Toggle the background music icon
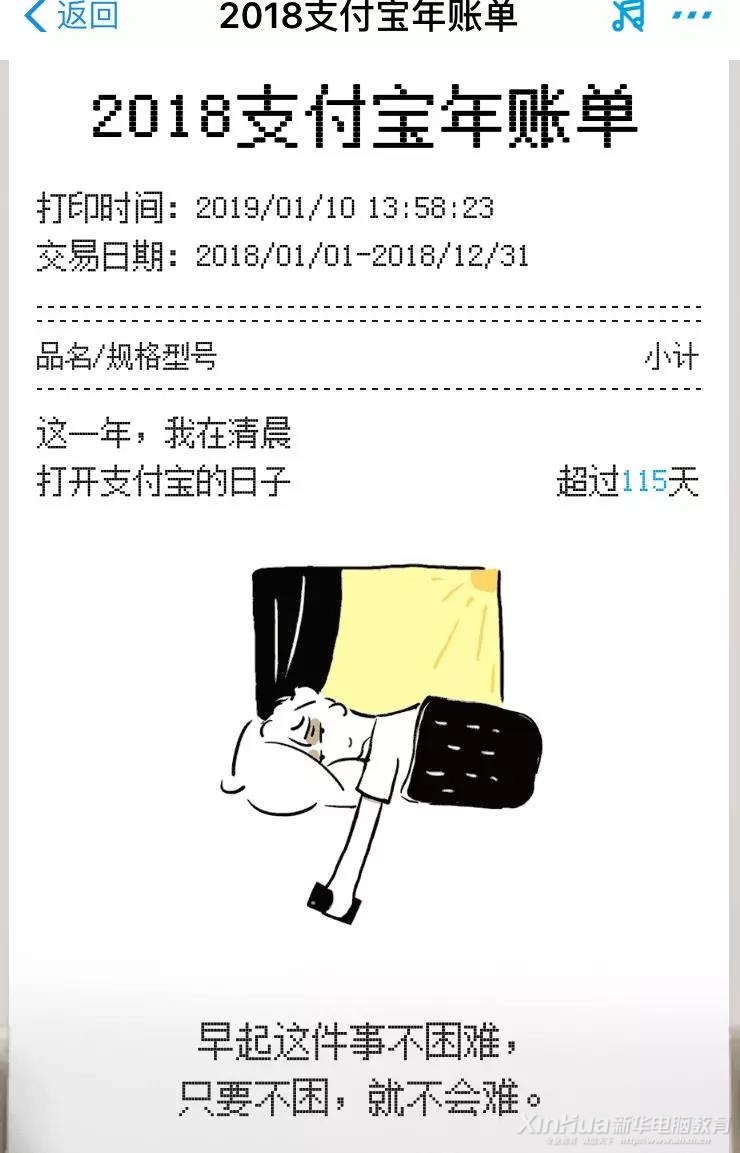The height and width of the screenshot is (1153, 740). click(627, 16)
